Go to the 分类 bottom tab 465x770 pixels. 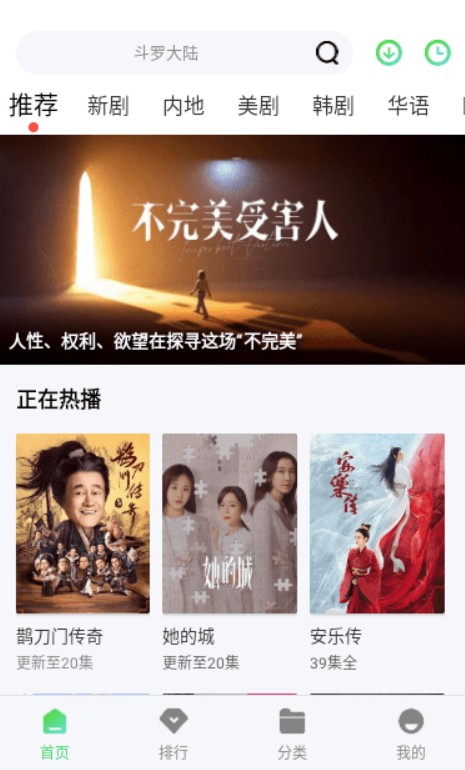click(292, 733)
